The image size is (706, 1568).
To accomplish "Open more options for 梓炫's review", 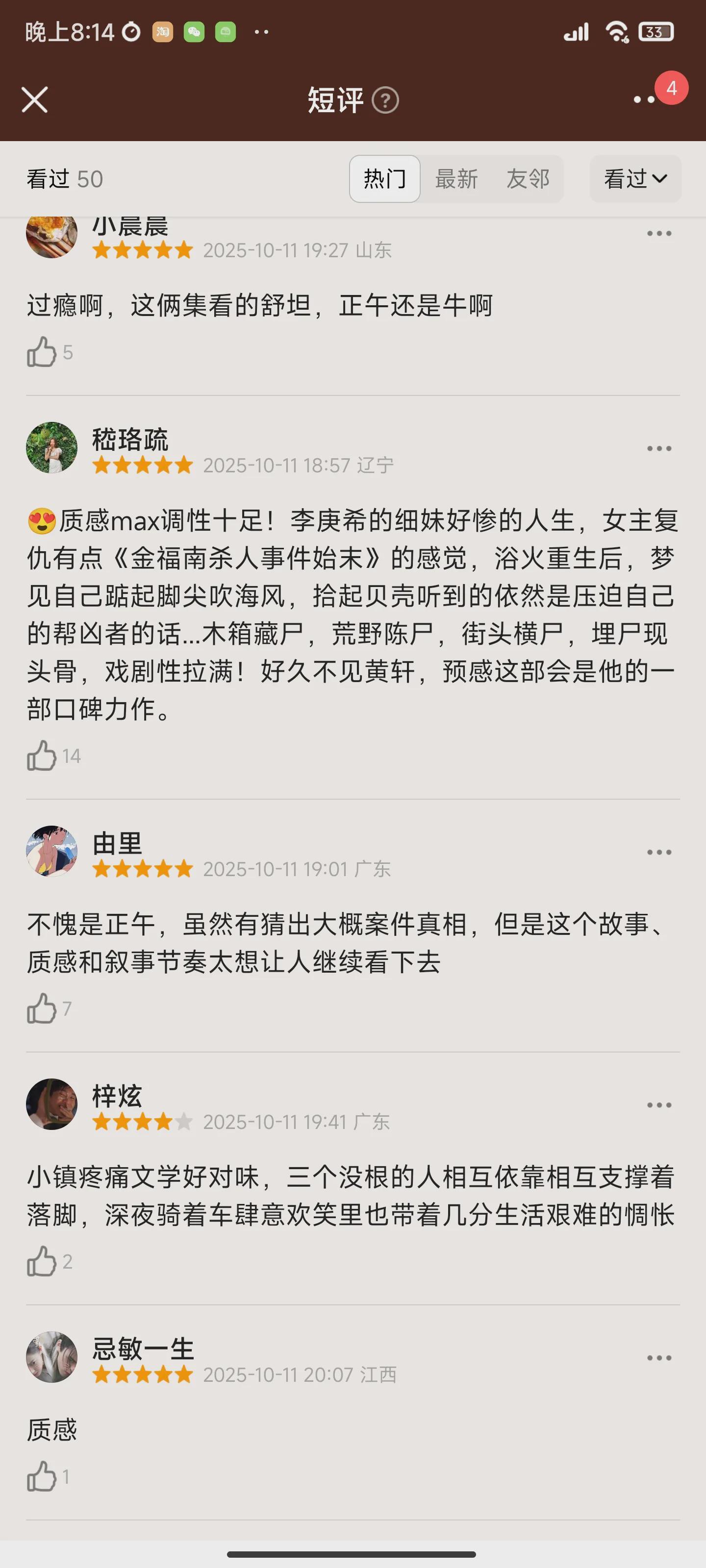I will click(x=659, y=1105).
